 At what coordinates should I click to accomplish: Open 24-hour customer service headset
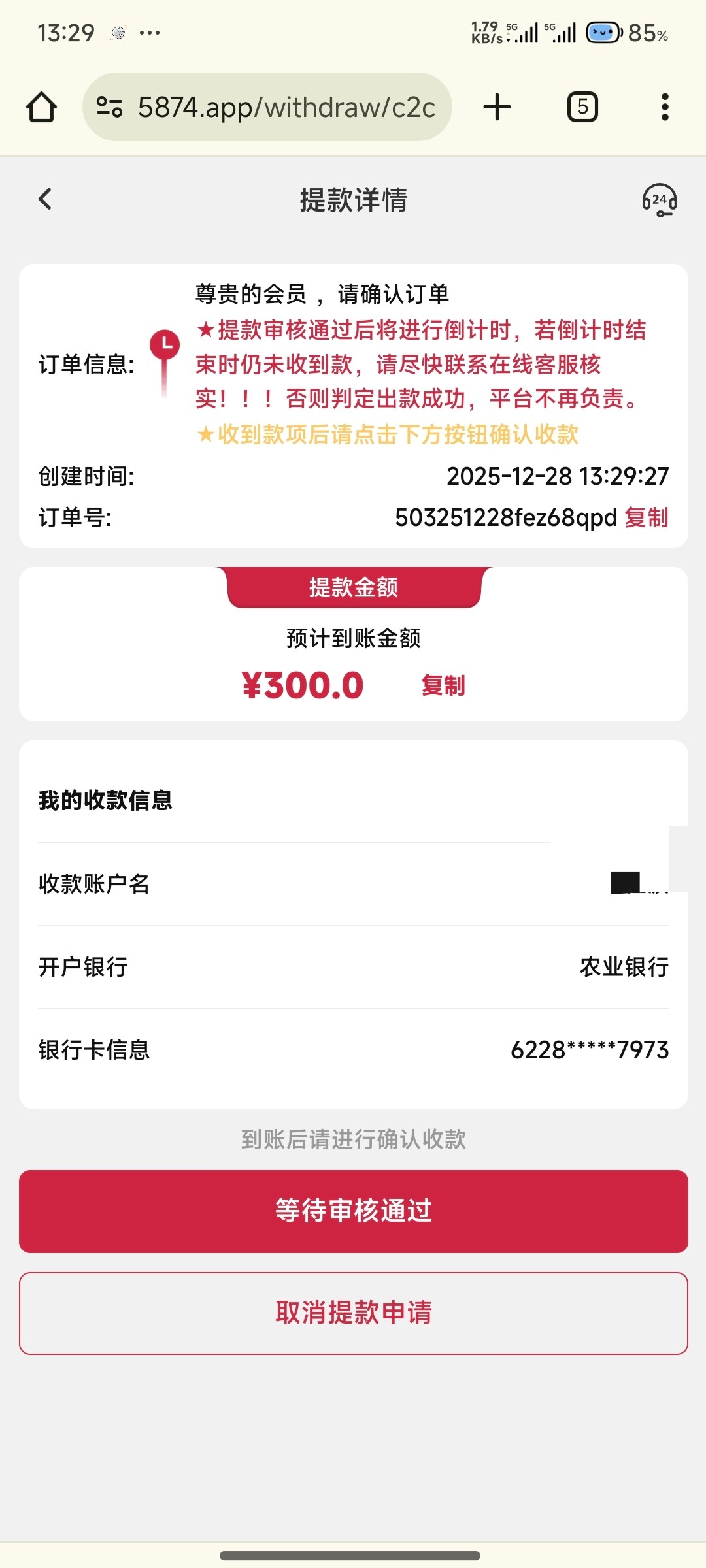point(659,200)
